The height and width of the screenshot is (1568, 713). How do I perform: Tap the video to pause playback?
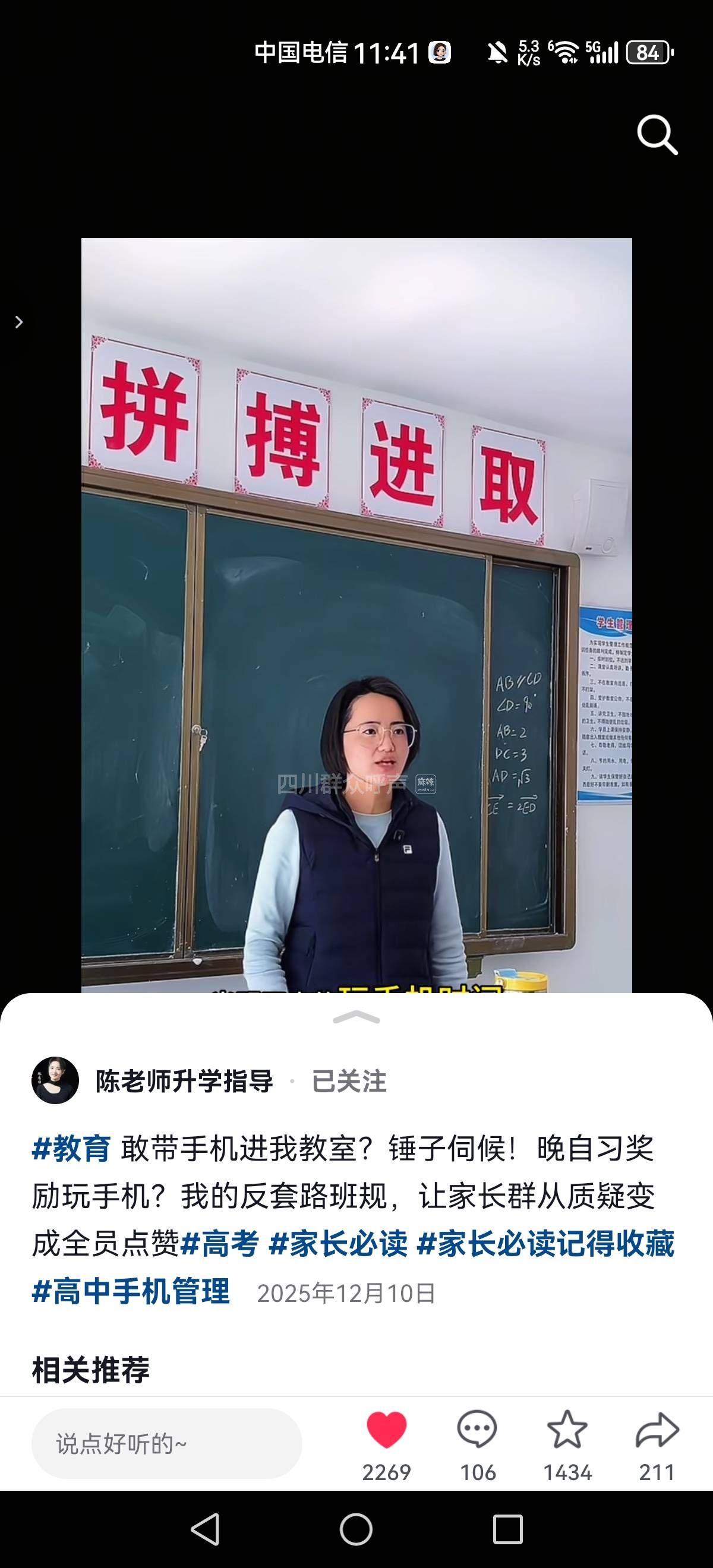pyautogui.click(x=356, y=609)
